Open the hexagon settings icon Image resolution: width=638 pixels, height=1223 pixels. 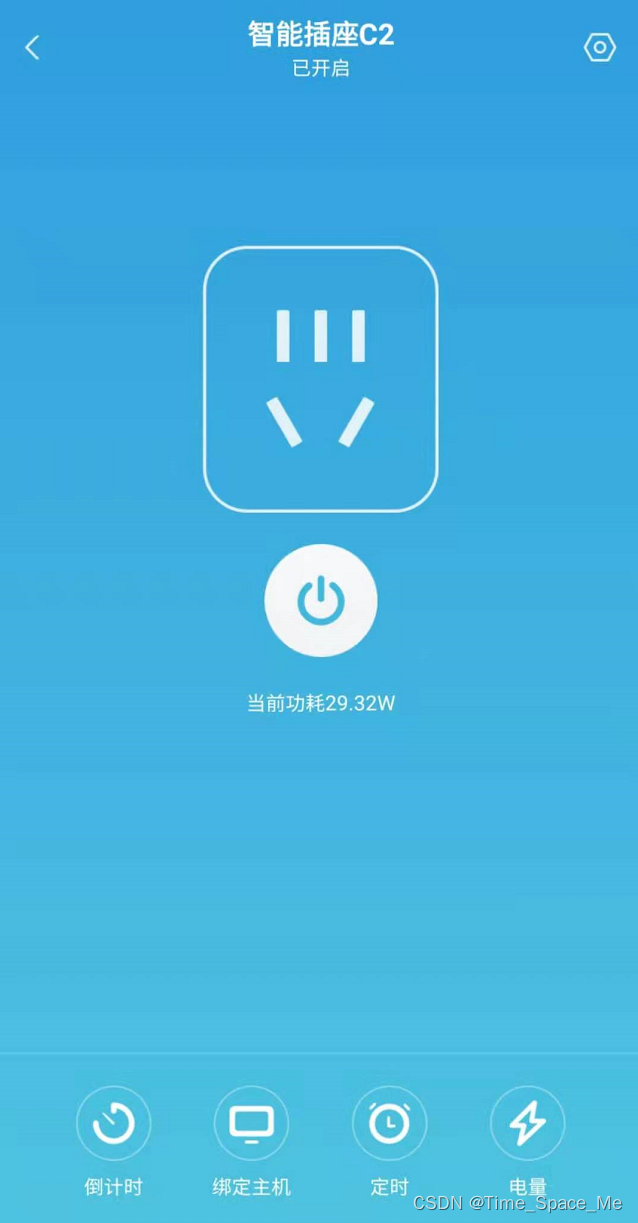tap(599, 47)
